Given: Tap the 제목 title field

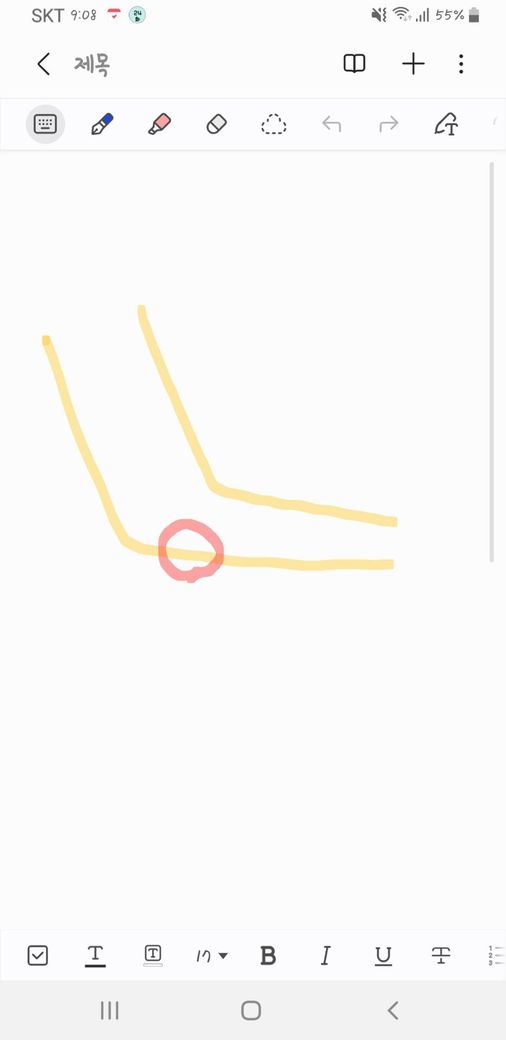Looking at the screenshot, I should 92,64.
